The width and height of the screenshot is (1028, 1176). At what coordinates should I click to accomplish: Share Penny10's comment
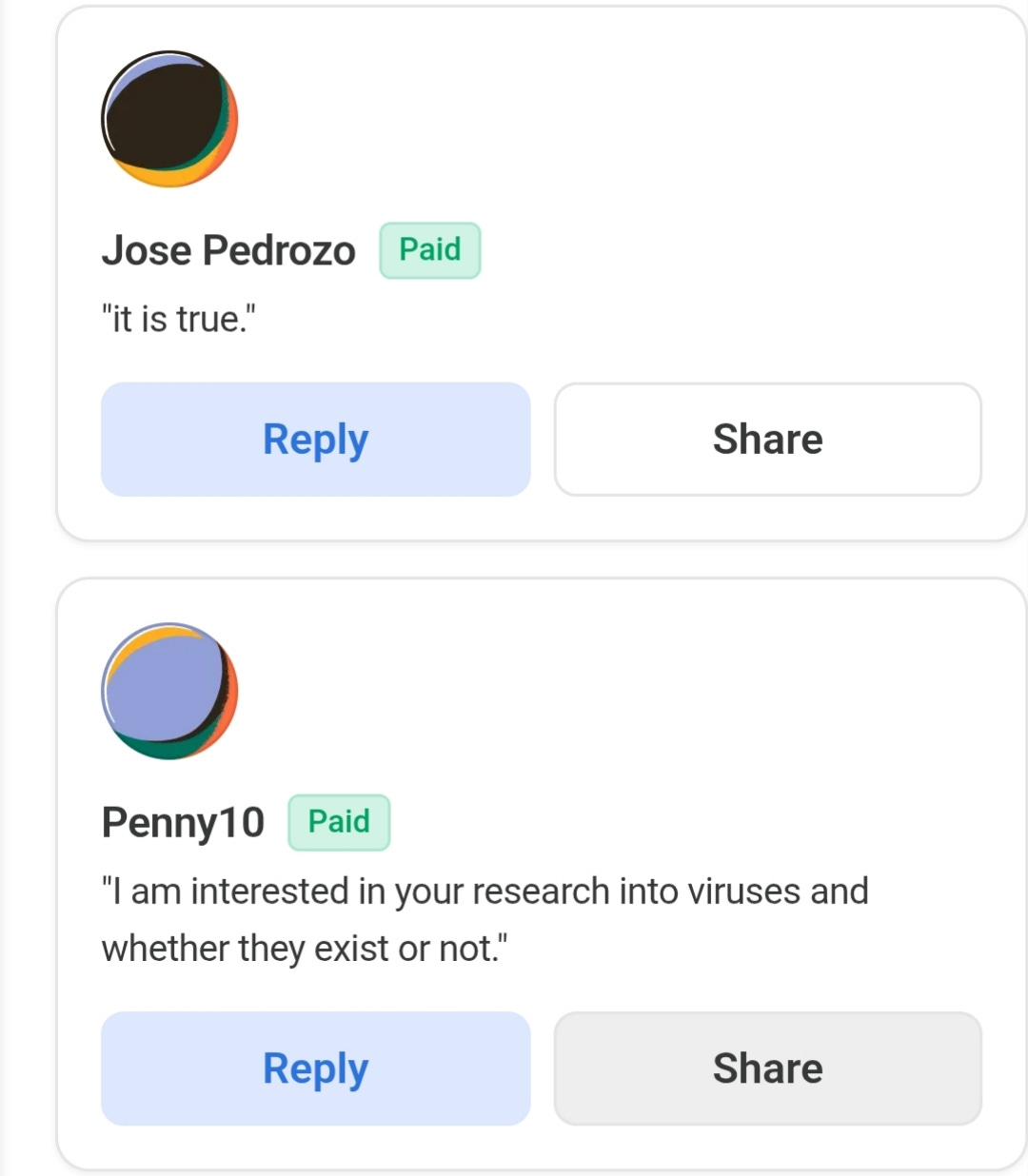click(767, 1068)
